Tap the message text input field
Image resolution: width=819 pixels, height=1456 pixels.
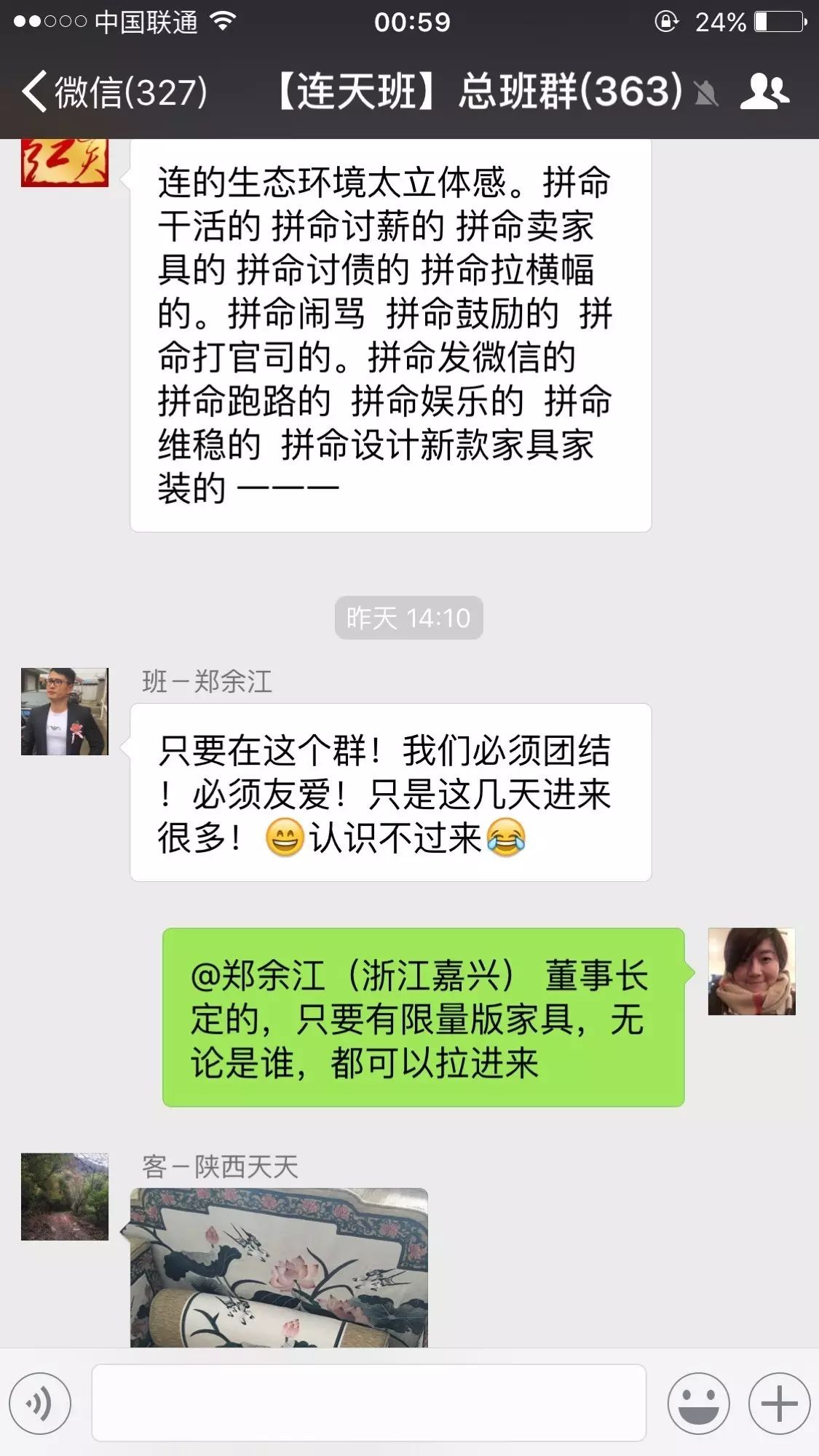368,1403
